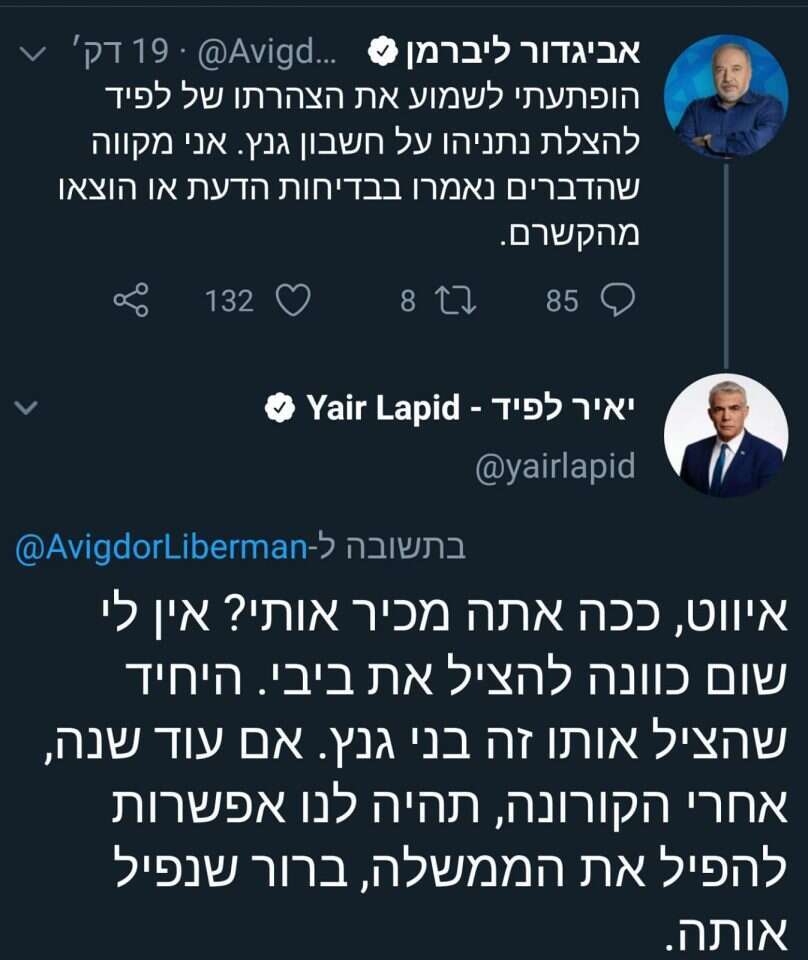Reply to Liberman's tweet
This screenshot has width=808, height=960.
point(618,300)
